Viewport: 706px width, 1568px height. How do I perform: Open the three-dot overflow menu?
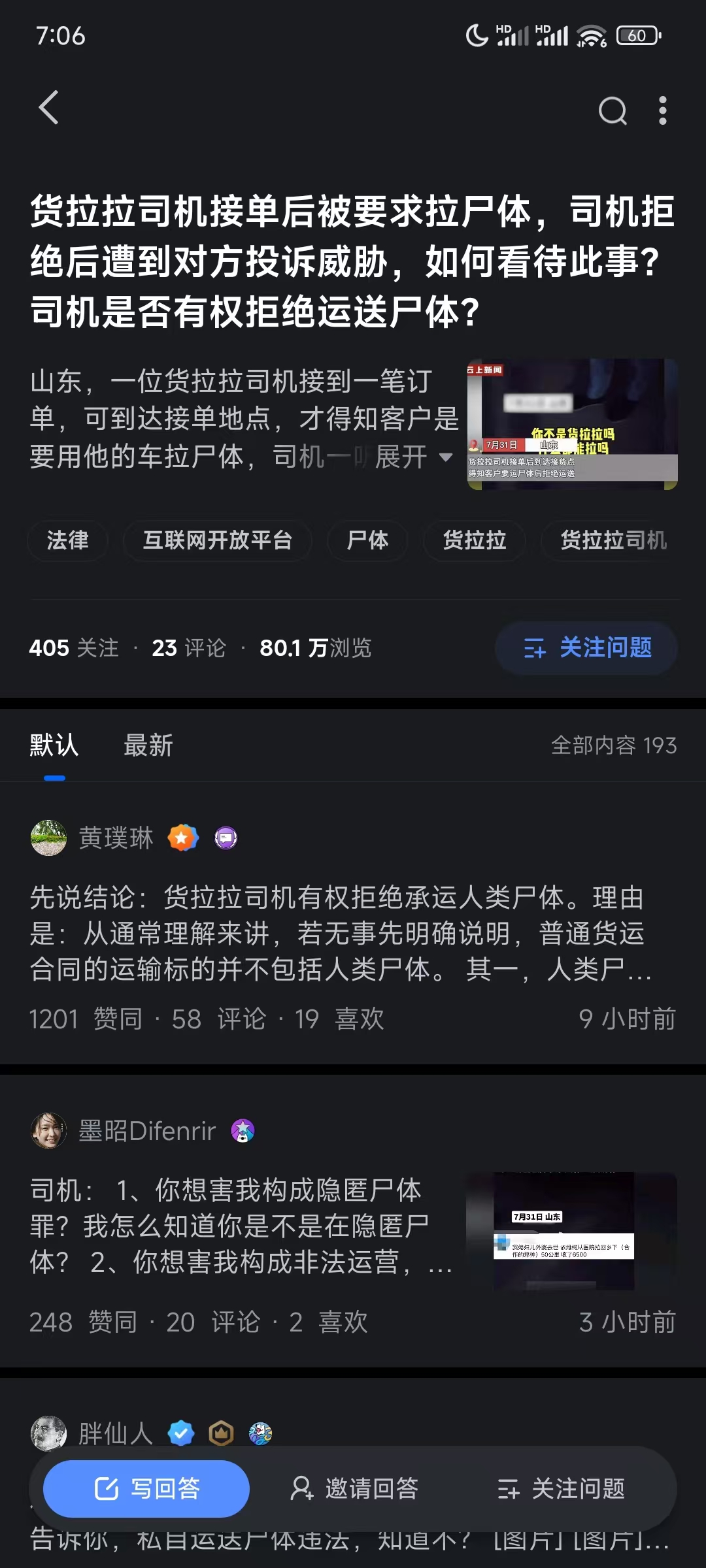point(663,110)
